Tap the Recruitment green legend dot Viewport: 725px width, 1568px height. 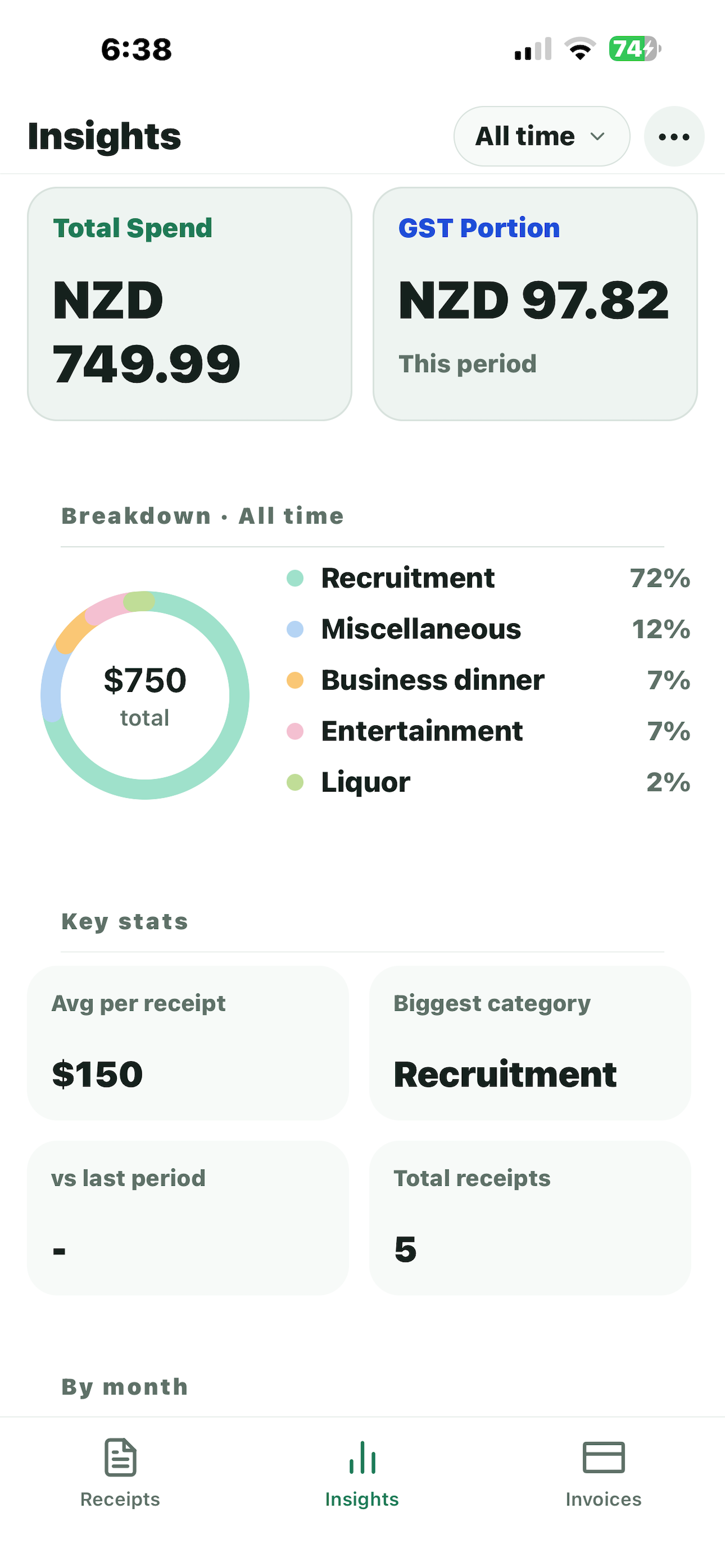click(x=296, y=577)
